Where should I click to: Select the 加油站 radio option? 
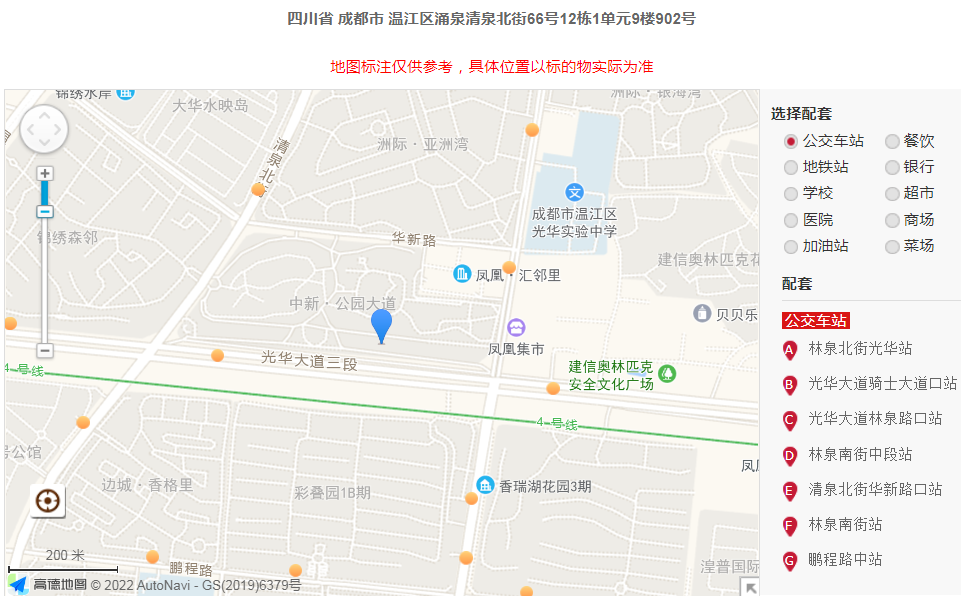point(791,246)
